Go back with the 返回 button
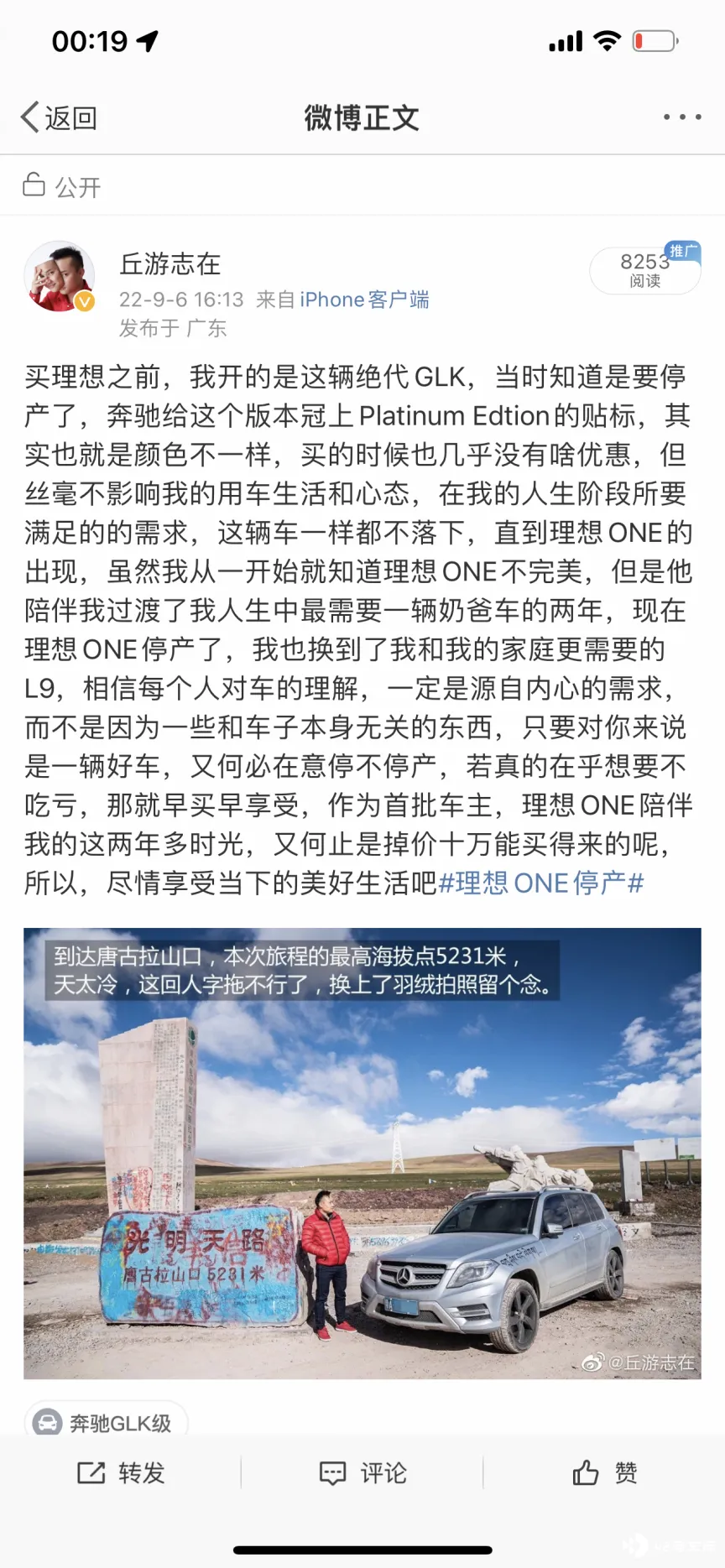Image resolution: width=725 pixels, height=1568 pixels. (x=59, y=117)
